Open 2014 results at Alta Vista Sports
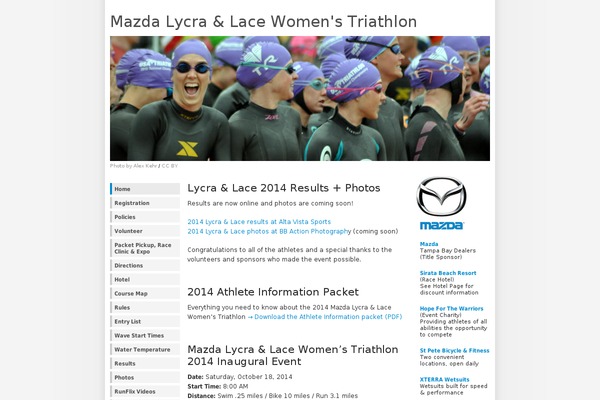This screenshot has width=600, height=400. 258,221
